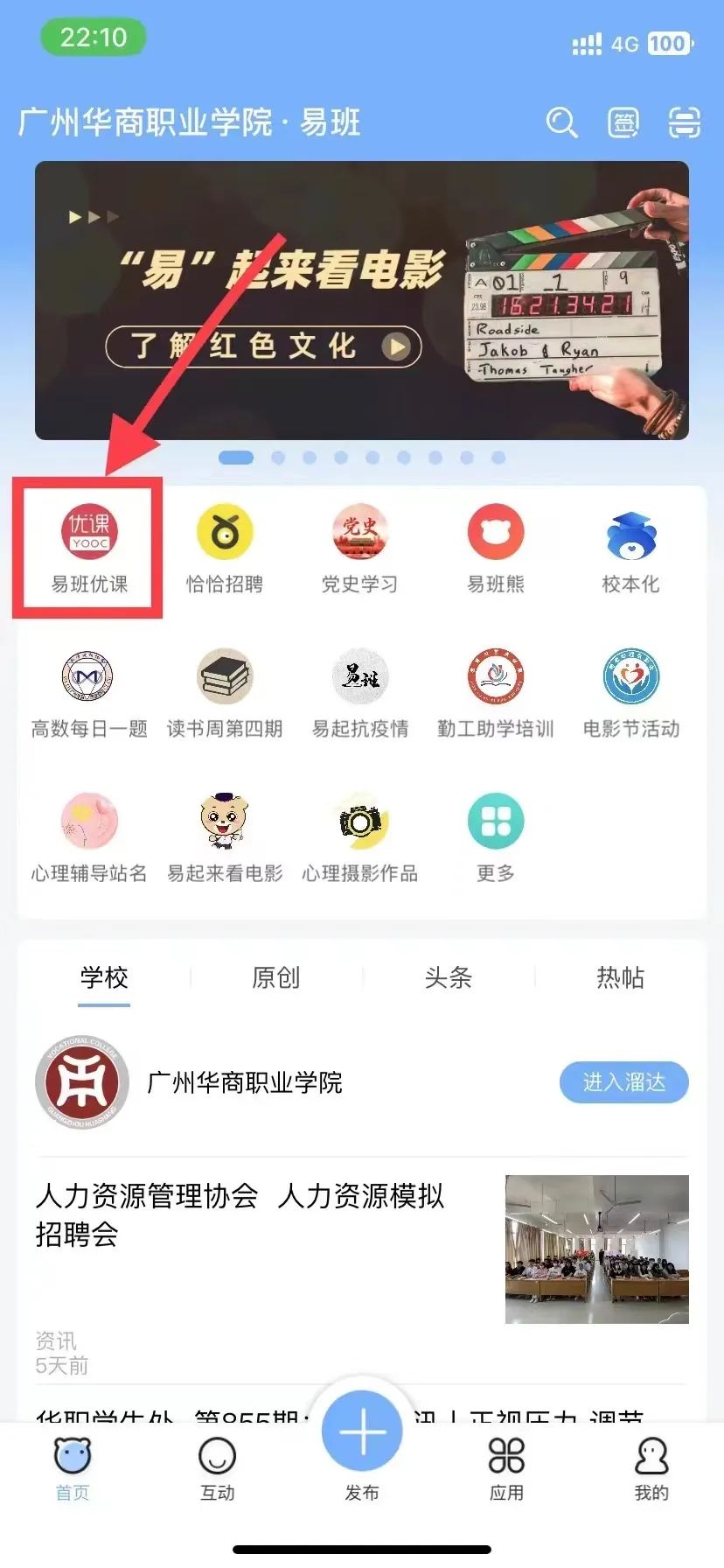Image resolution: width=724 pixels, height=1568 pixels.
Task: Switch to the 头条 tab
Action: (x=448, y=977)
